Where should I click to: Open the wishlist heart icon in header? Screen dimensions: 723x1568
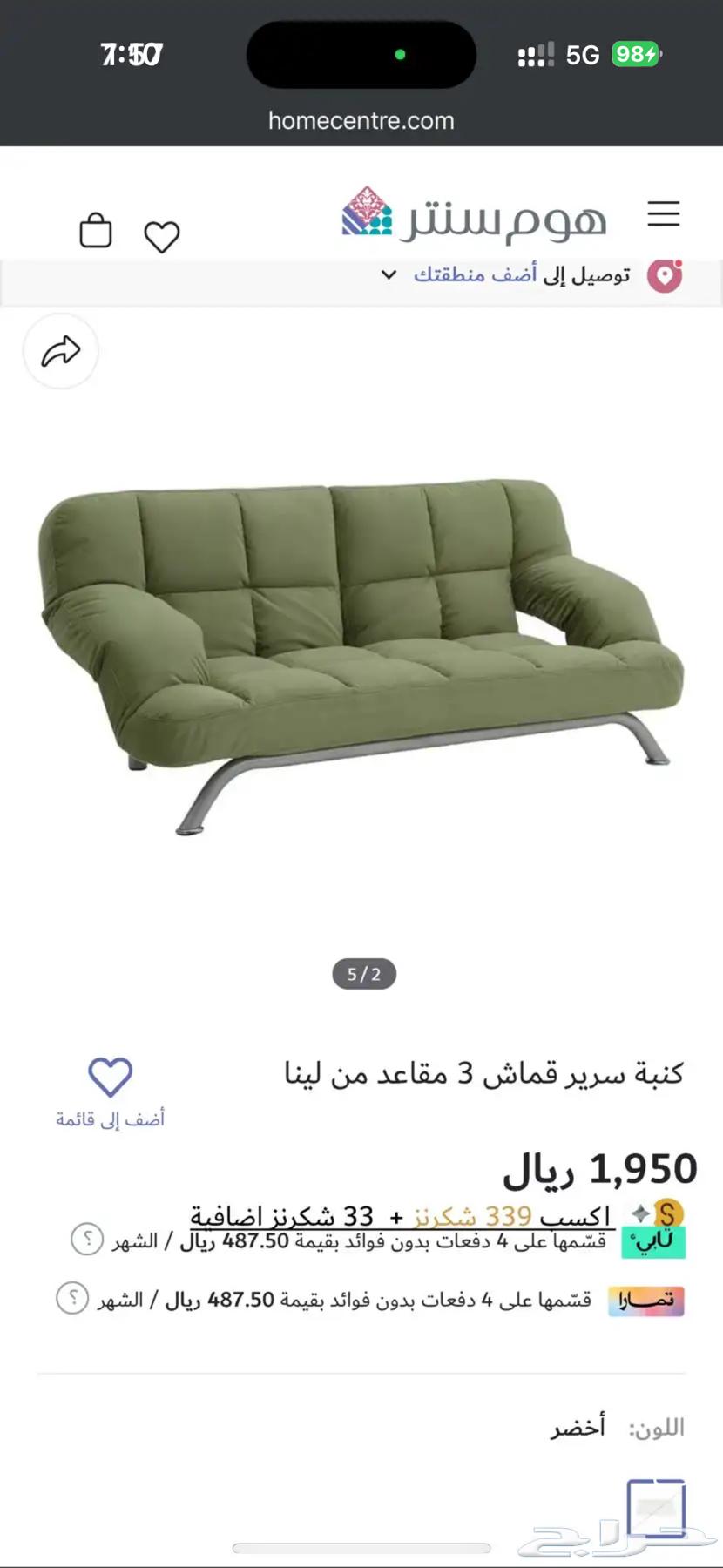pos(162,235)
